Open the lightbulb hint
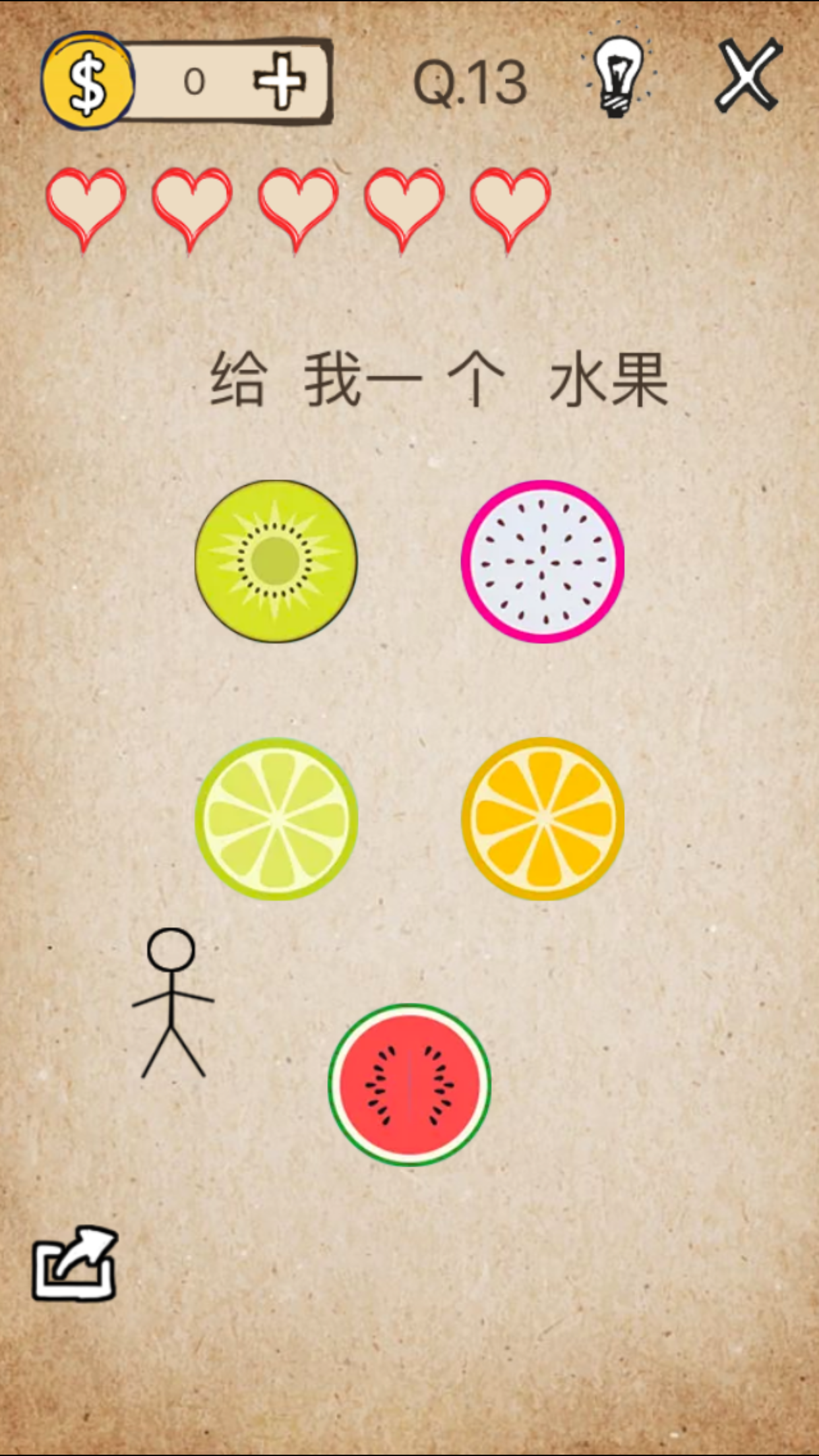The image size is (819, 1456). 618,78
